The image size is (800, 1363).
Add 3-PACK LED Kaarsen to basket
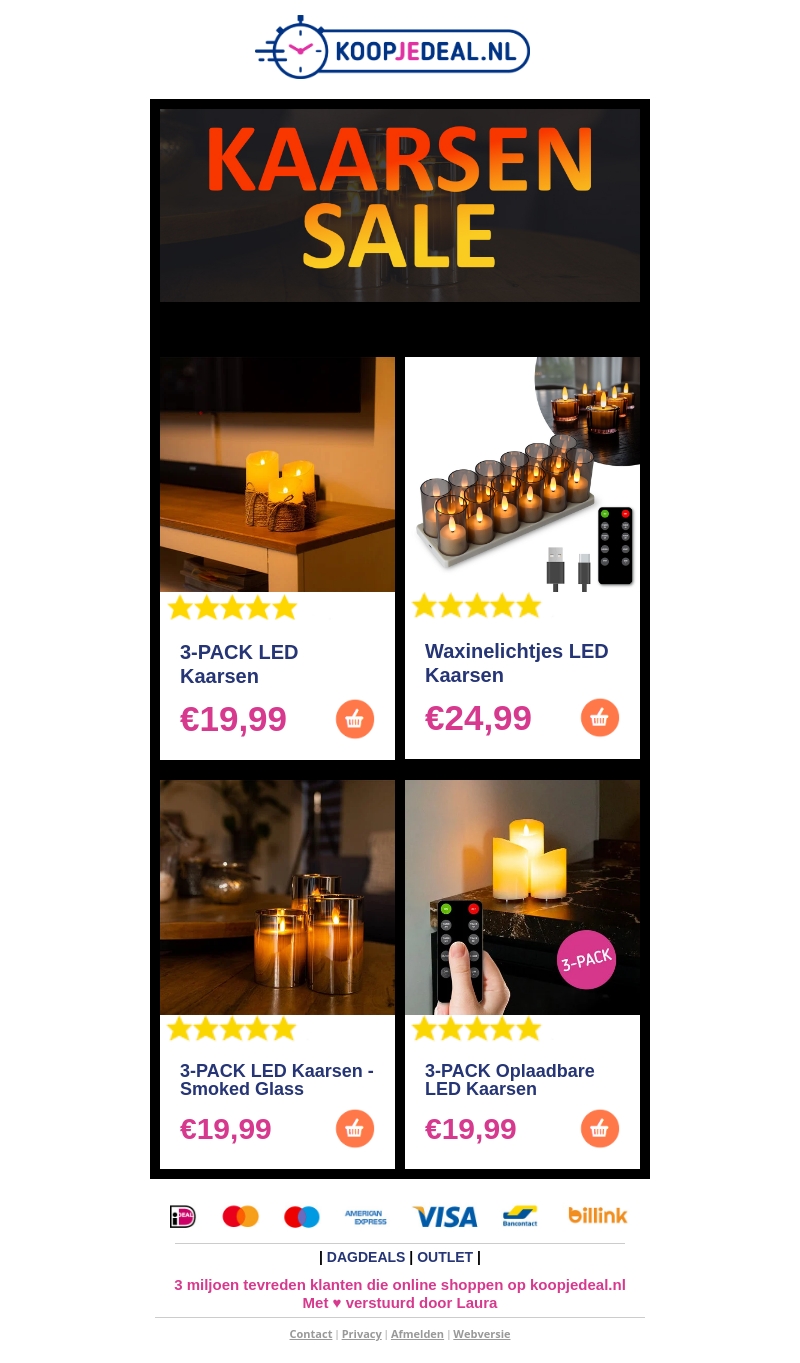click(x=354, y=719)
